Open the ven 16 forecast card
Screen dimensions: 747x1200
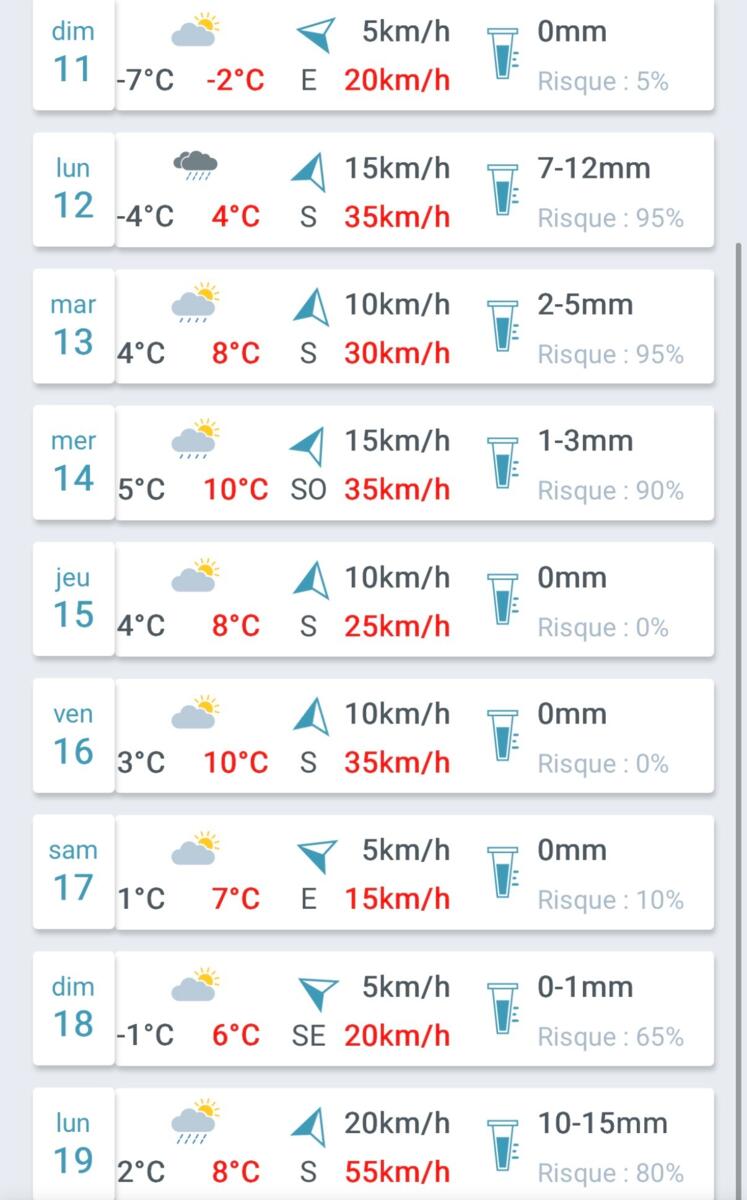[373, 736]
